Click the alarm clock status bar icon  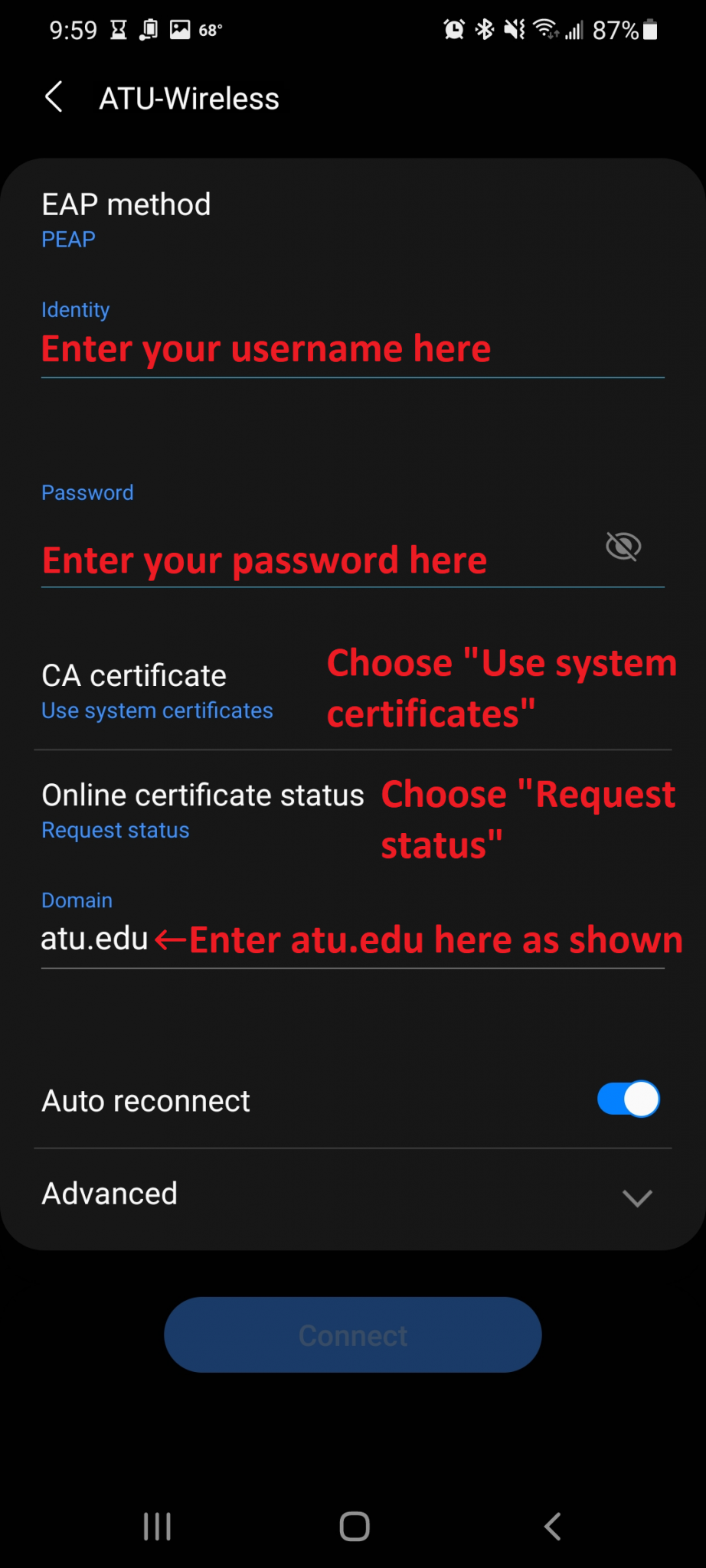click(x=453, y=29)
